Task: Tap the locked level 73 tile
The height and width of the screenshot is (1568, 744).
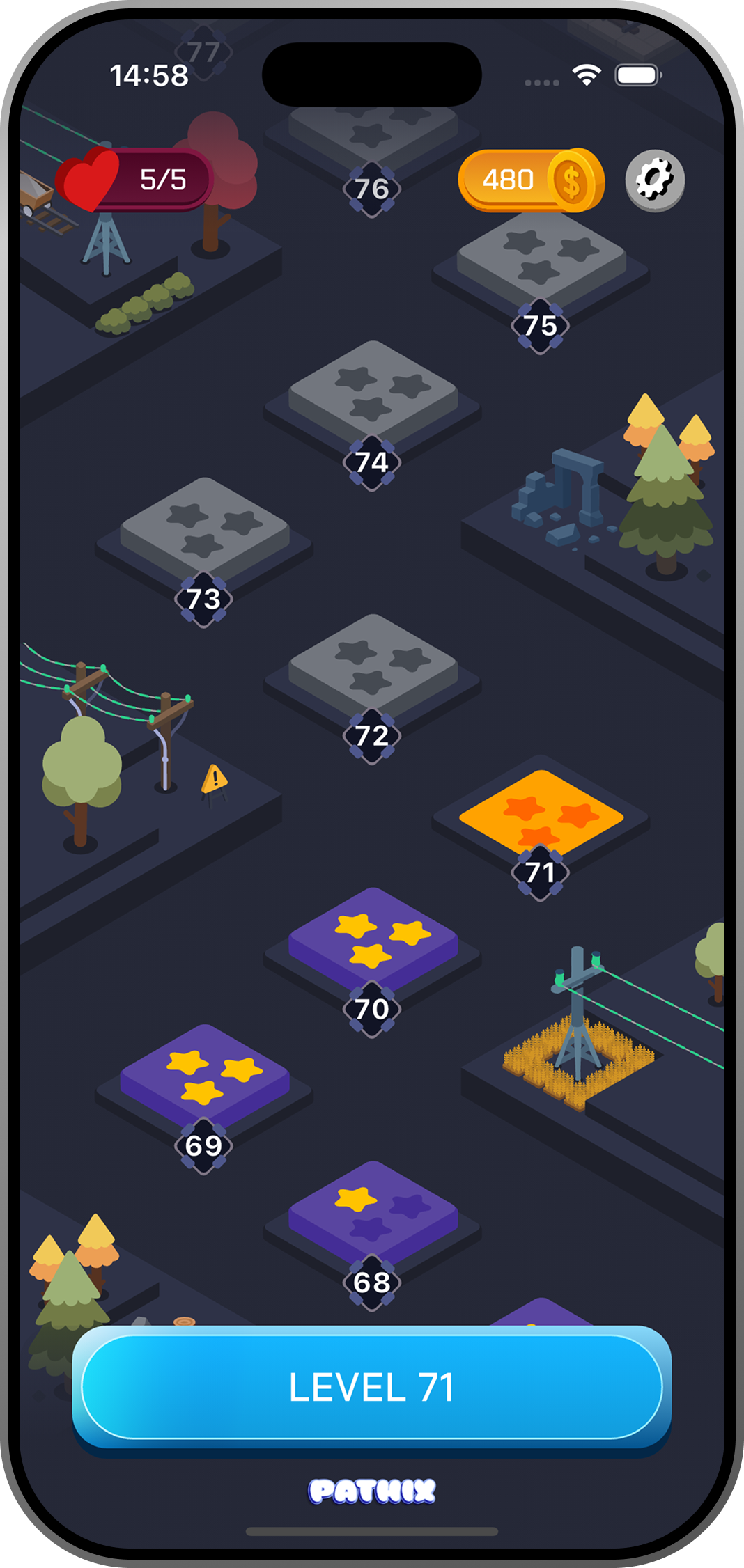Action: tap(204, 529)
